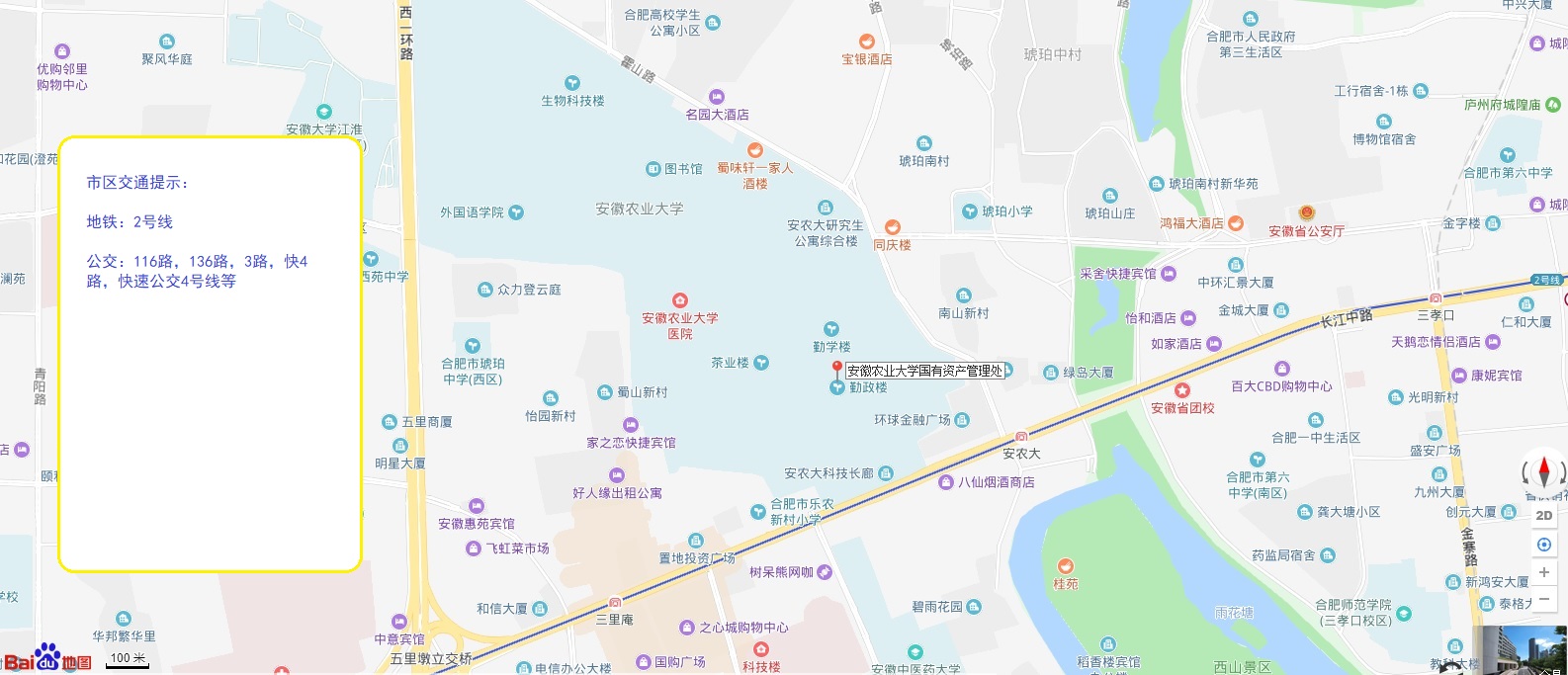Tap 之心城购物中心 shopping marker
Viewport: 1568px width, 675px height.
click(687, 628)
